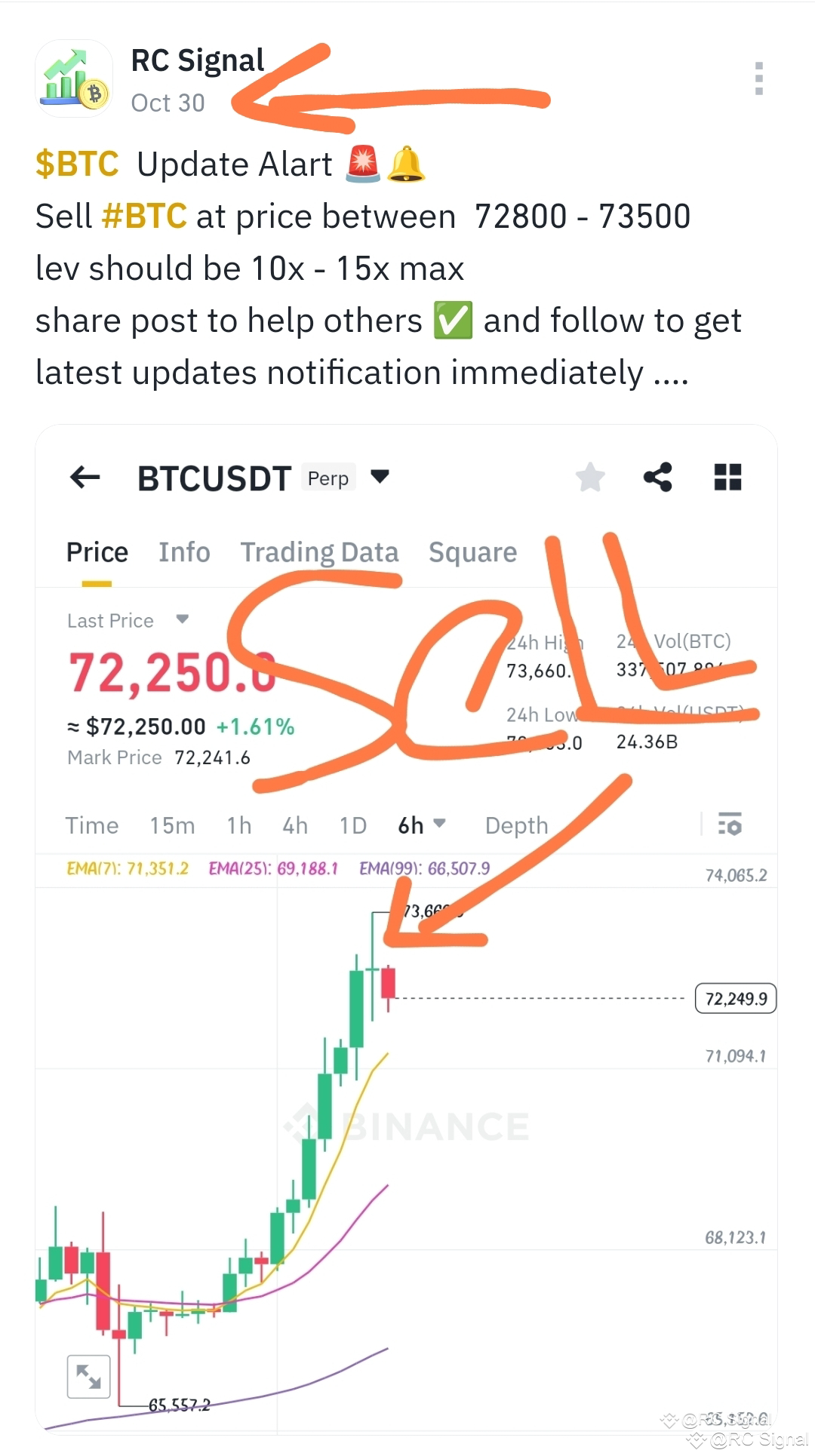Select the Square tab
This screenshot has height=1456, width=815.
pos(472,551)
